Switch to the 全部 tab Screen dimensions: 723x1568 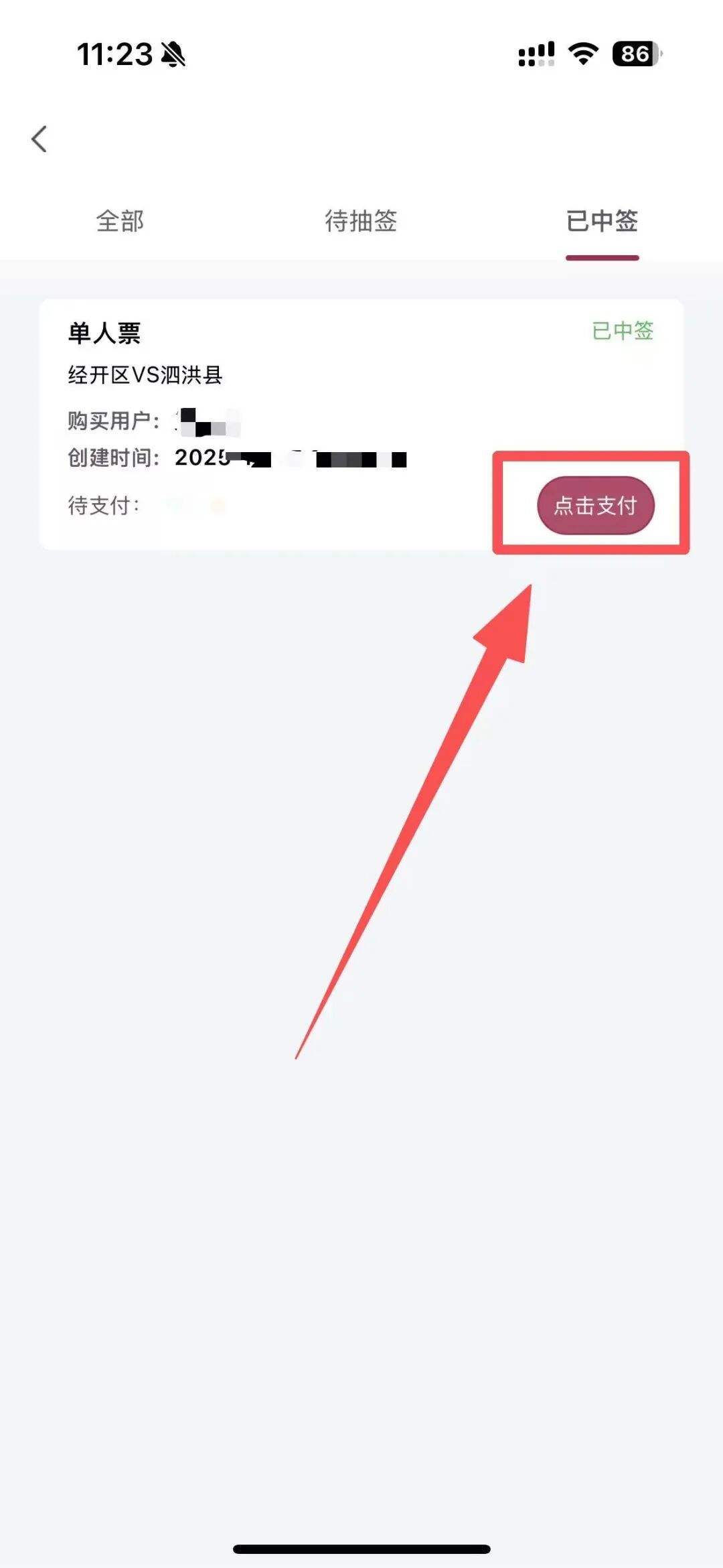click(120, 221)
